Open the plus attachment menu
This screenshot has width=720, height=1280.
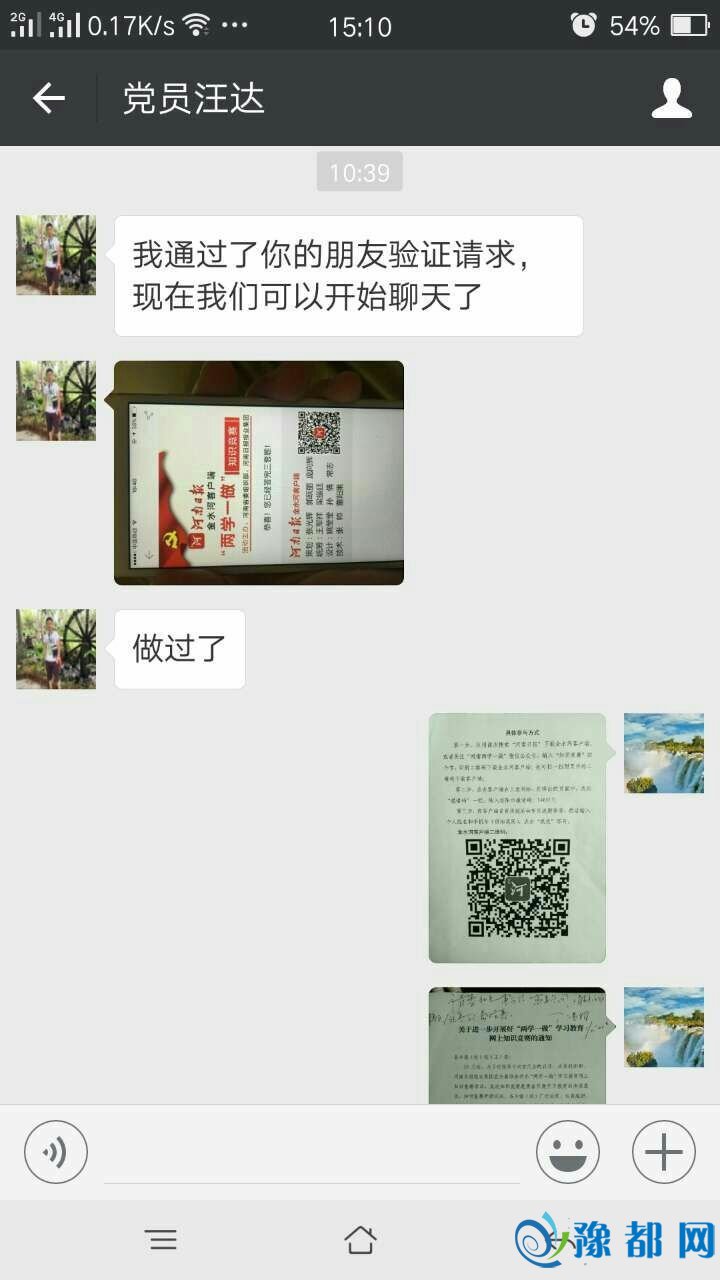click(663, 1152)
